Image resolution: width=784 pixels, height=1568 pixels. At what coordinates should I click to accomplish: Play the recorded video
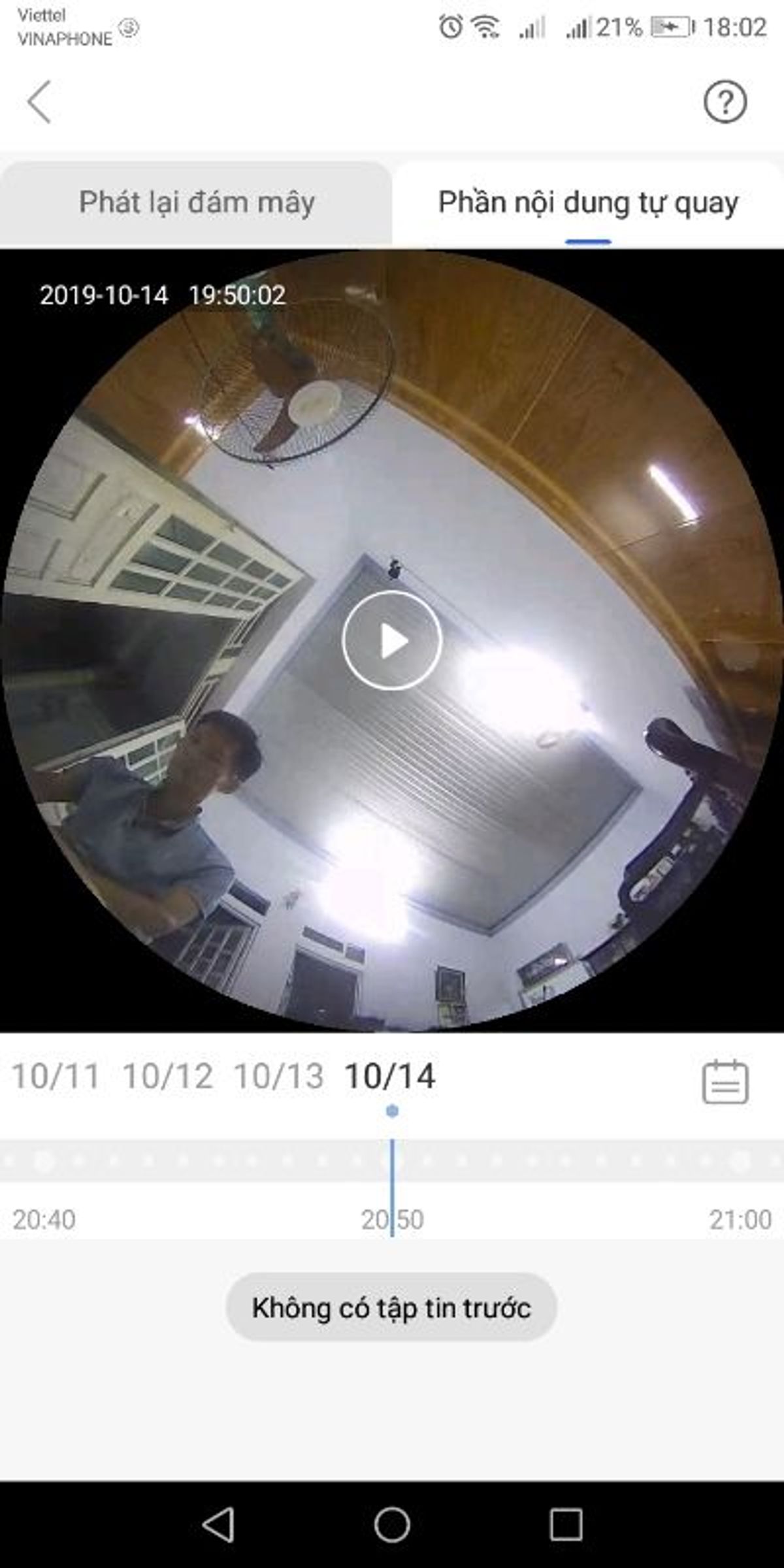pos(392,641)
